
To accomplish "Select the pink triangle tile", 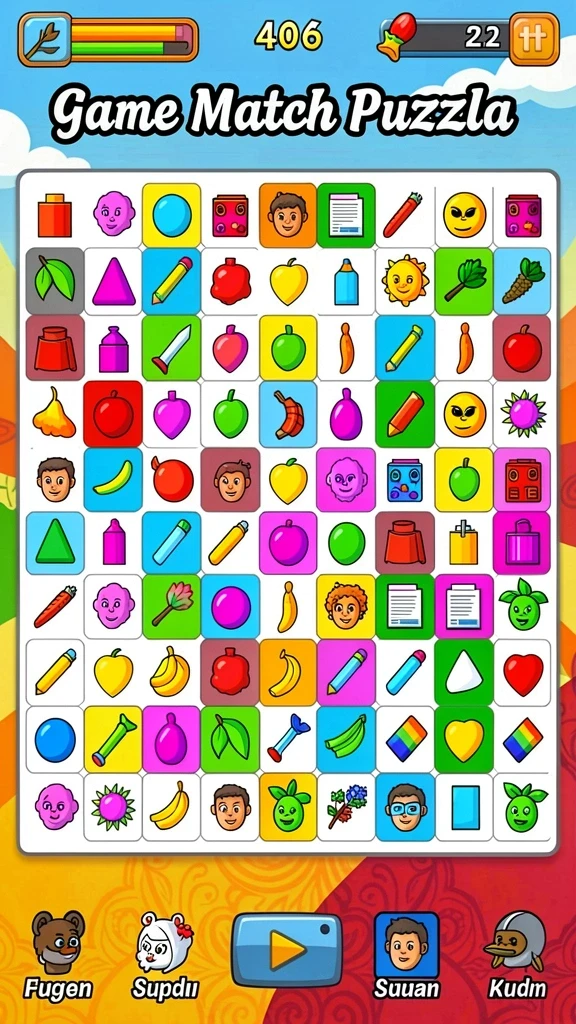I will pos(114,281).
